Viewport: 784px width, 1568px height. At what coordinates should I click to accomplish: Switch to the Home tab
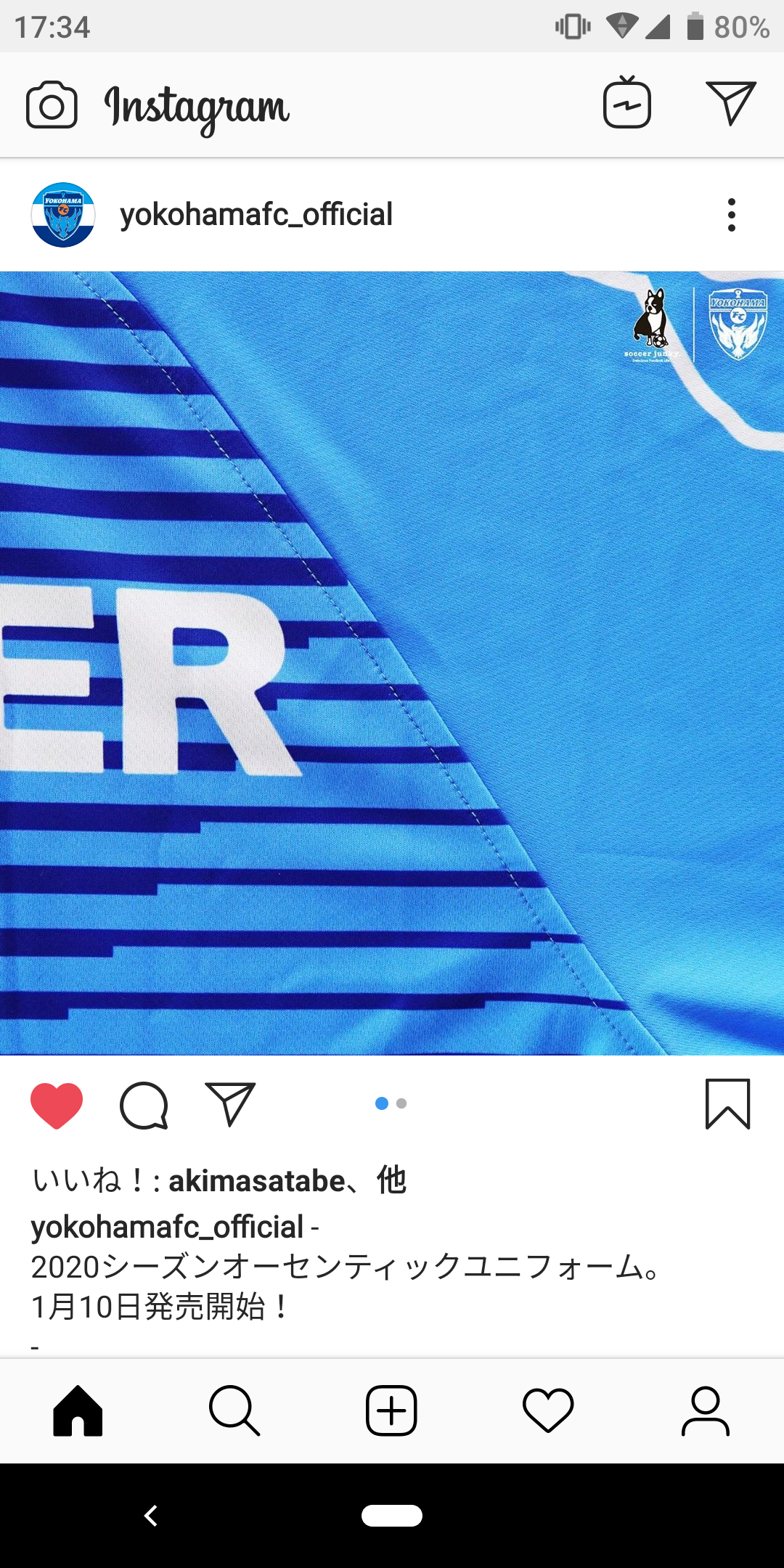(78, 1411)
